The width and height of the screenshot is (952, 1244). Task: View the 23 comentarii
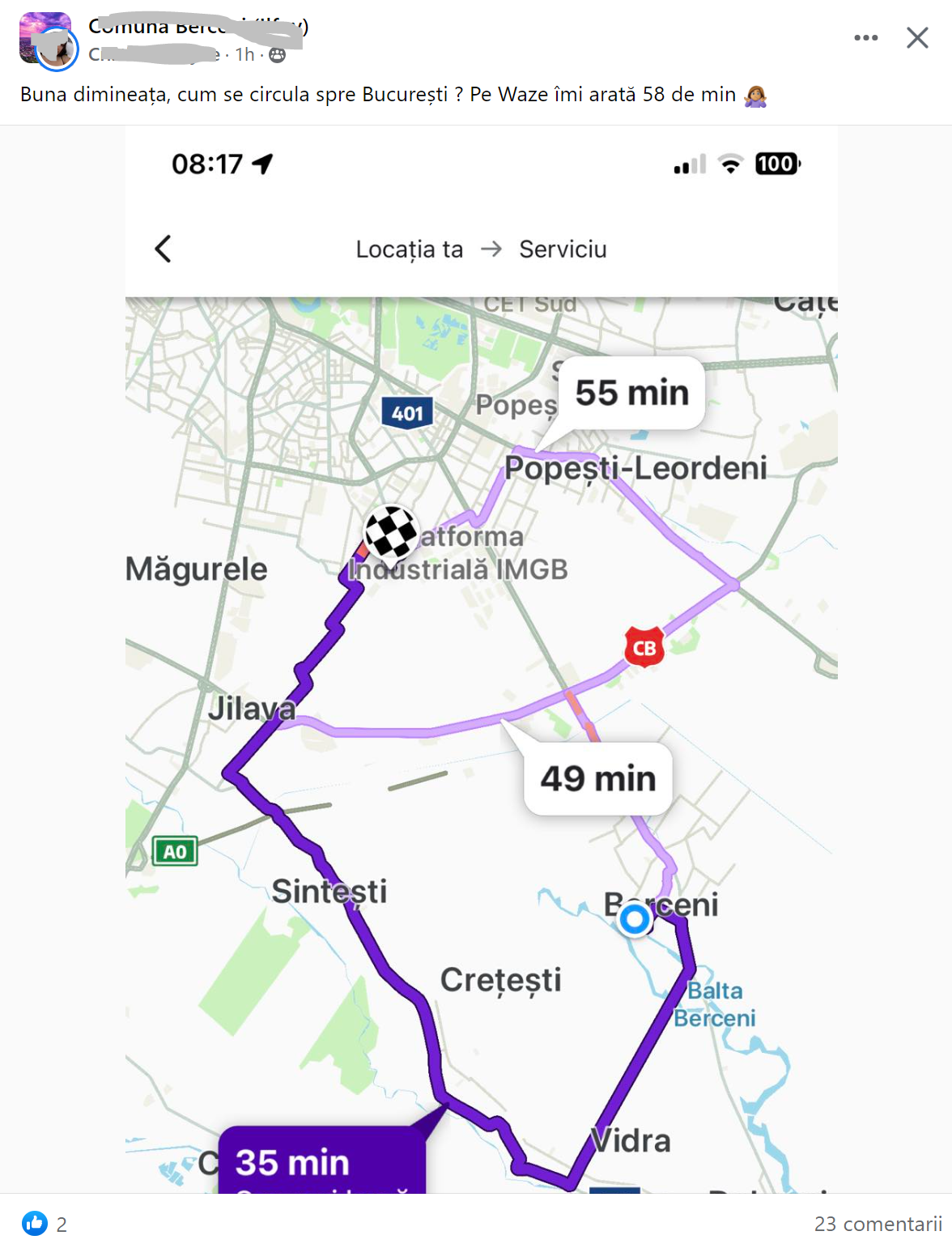coord(878,1223)
